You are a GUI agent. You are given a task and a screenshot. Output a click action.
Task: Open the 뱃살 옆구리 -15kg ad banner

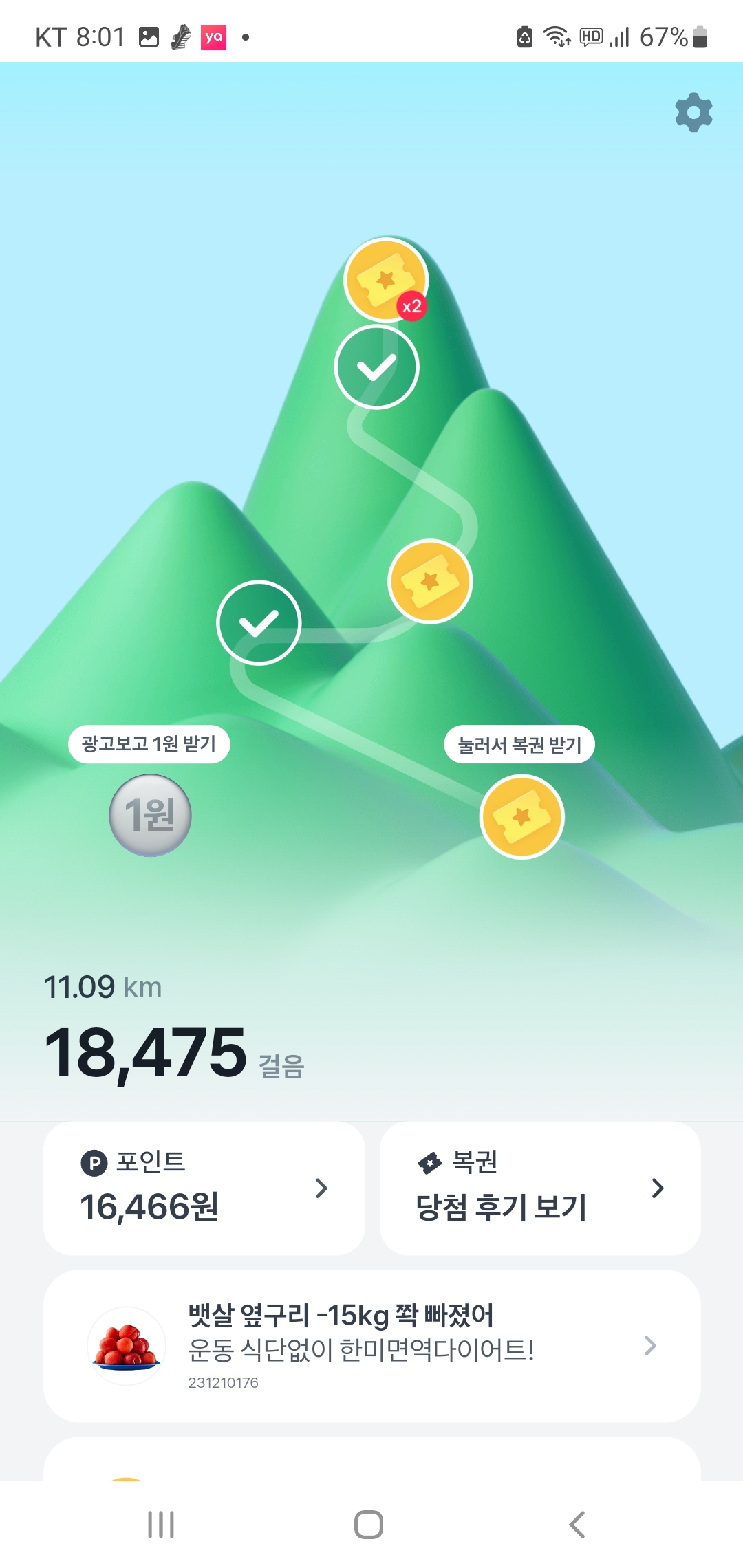[371, 1346]
